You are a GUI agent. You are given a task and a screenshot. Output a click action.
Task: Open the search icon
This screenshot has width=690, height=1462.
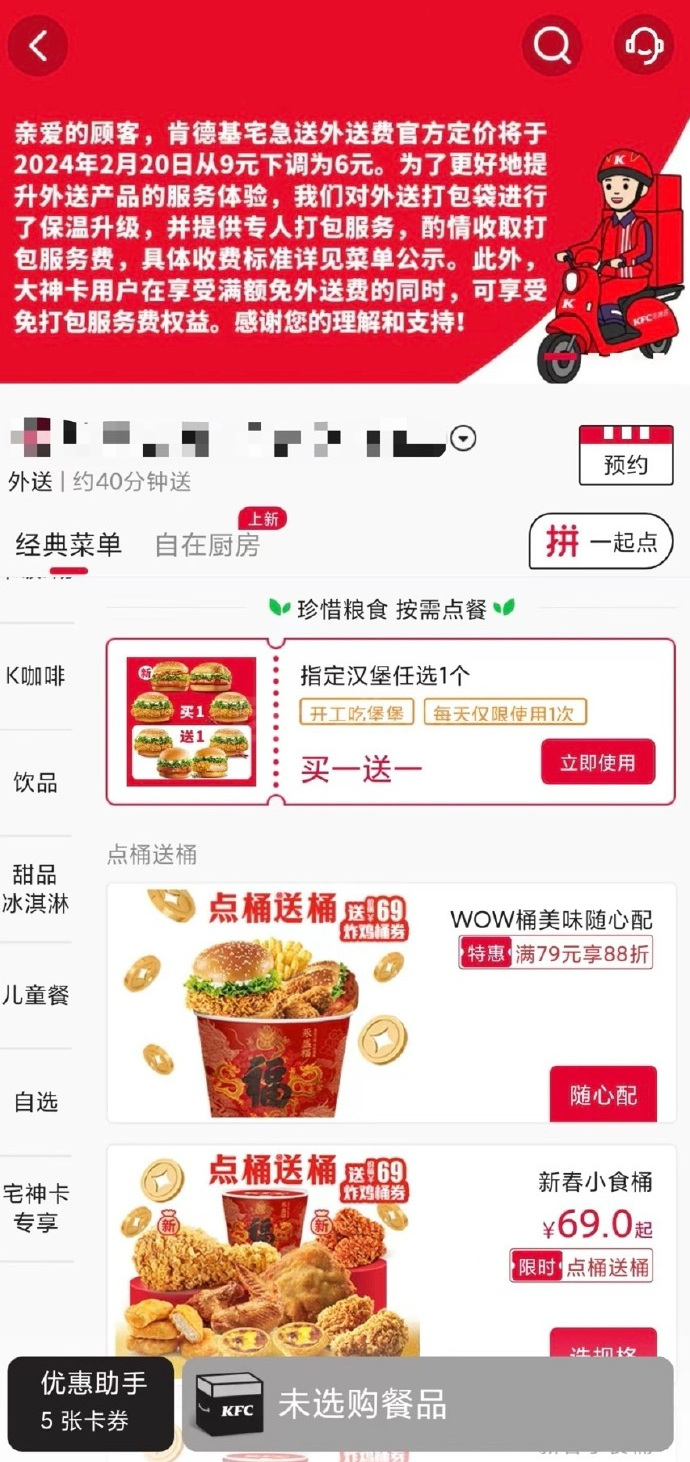click(x=552, y=45)
